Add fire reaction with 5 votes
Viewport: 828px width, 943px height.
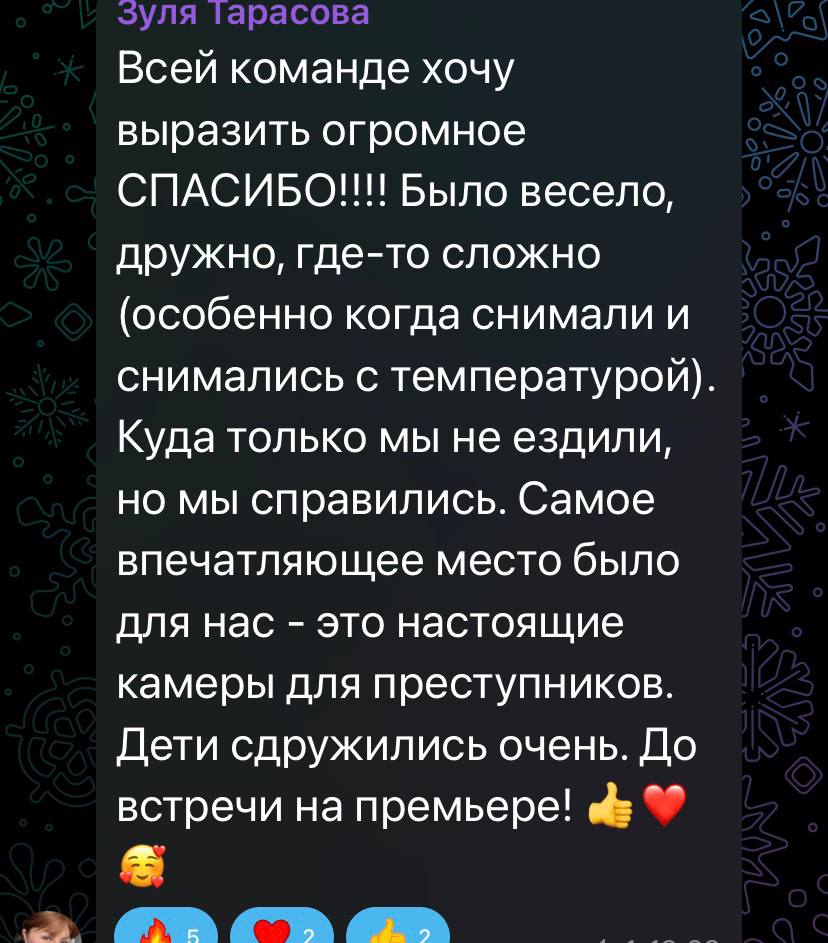coord(166,931)
